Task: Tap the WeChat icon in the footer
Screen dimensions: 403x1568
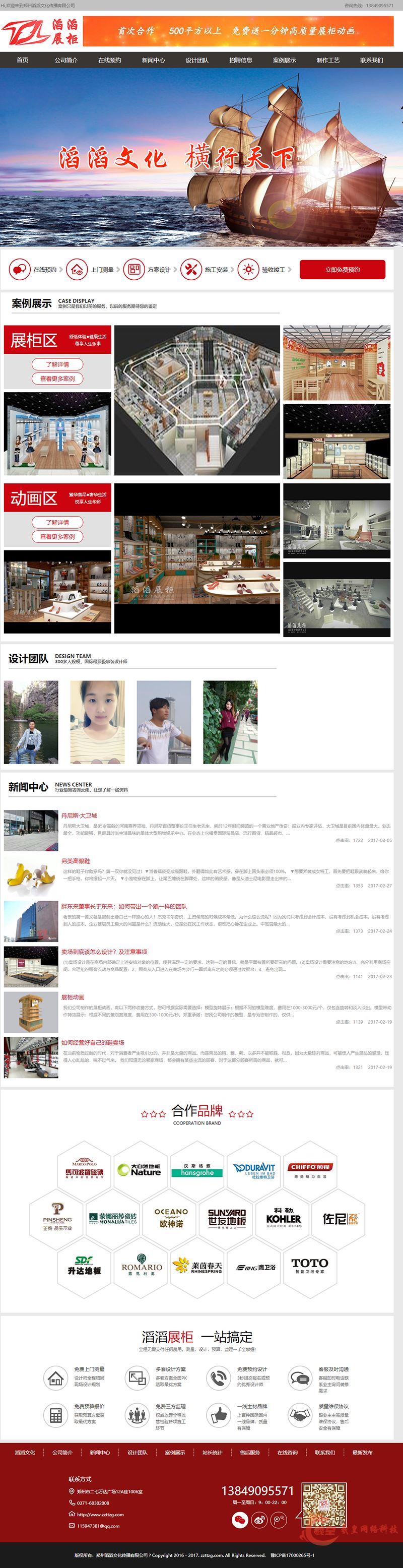Action: tap(240, 1520)
